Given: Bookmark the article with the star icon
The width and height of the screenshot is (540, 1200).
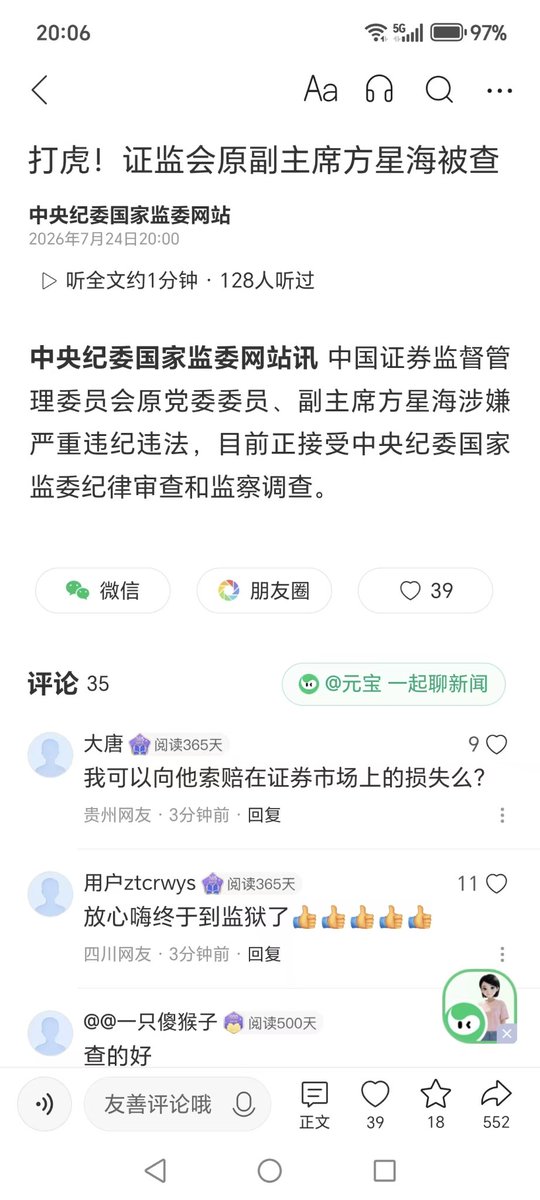Looking at the screenshot, I should (435, 1105).
